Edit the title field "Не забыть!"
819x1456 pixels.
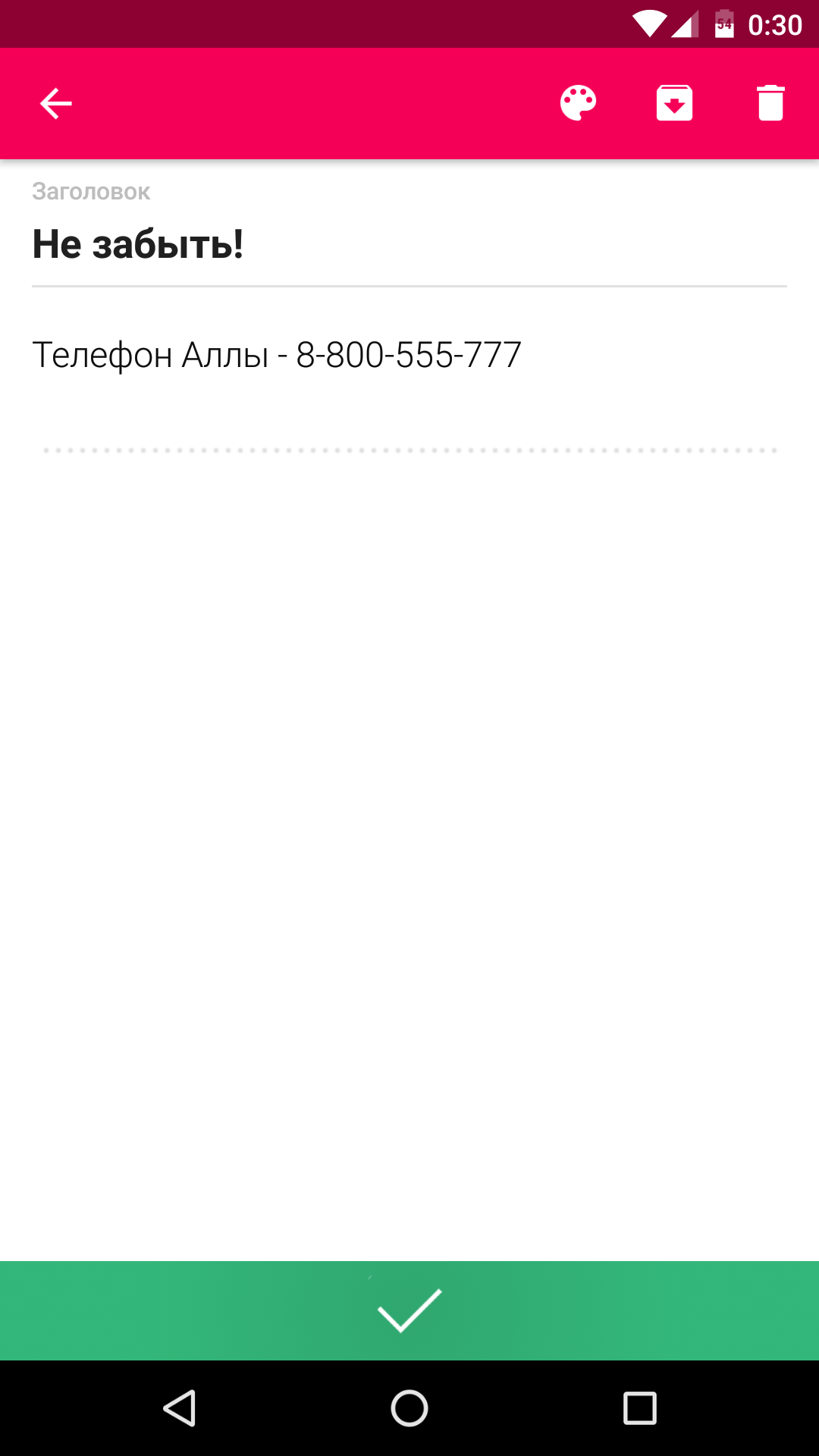click(x=409, y=244)
